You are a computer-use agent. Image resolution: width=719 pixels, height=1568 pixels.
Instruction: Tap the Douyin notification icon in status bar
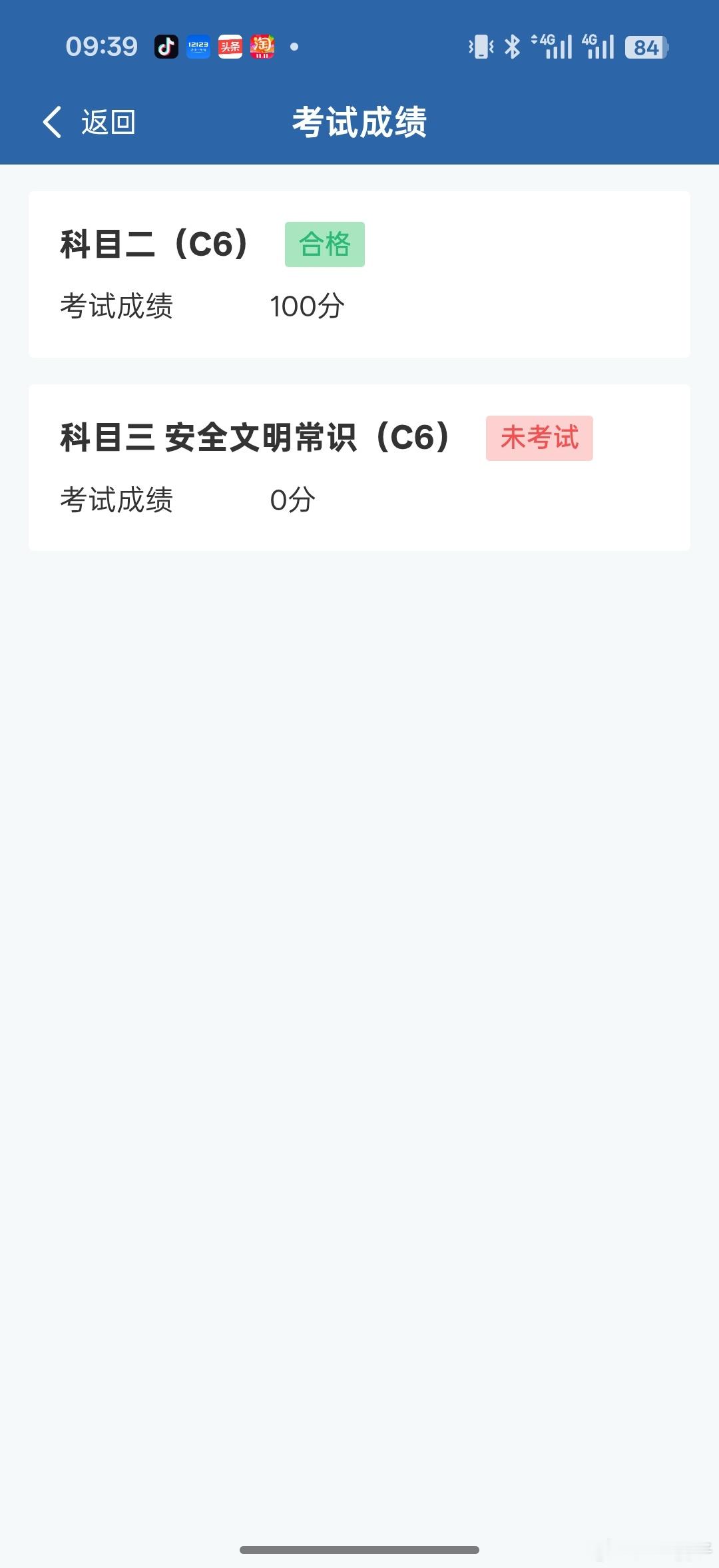tap(166, 47)
